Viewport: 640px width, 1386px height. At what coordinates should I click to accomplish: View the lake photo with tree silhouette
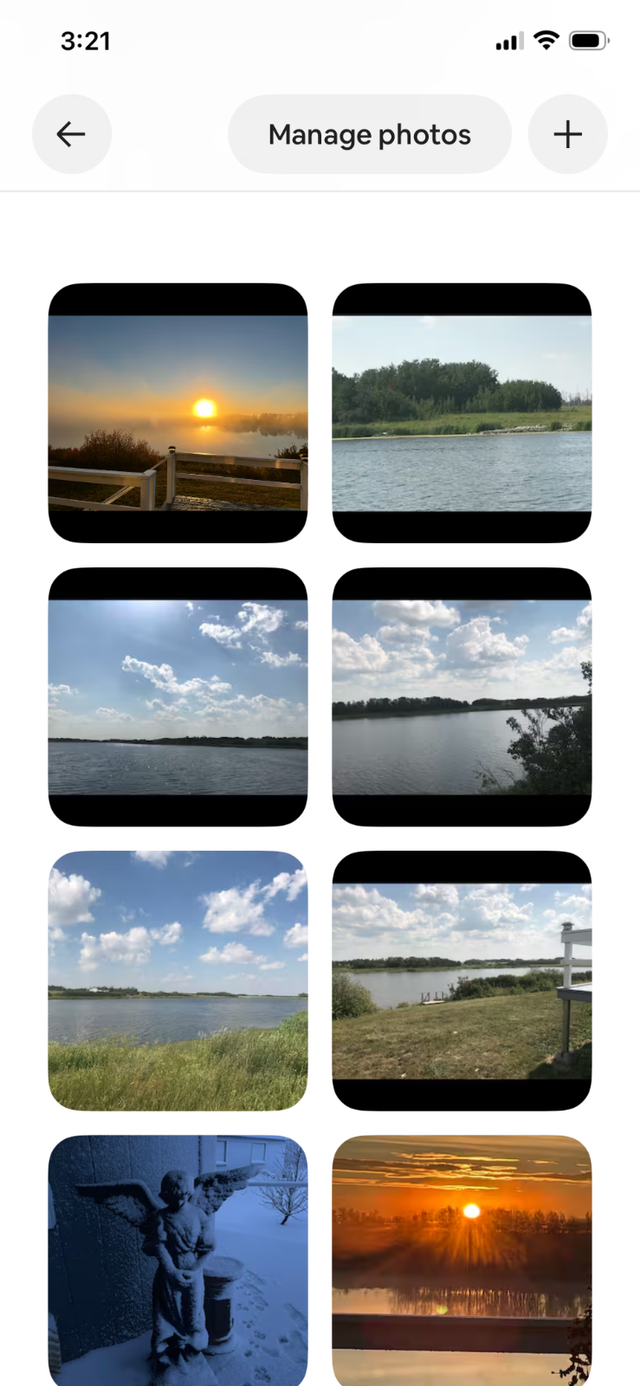click(462, 697)
